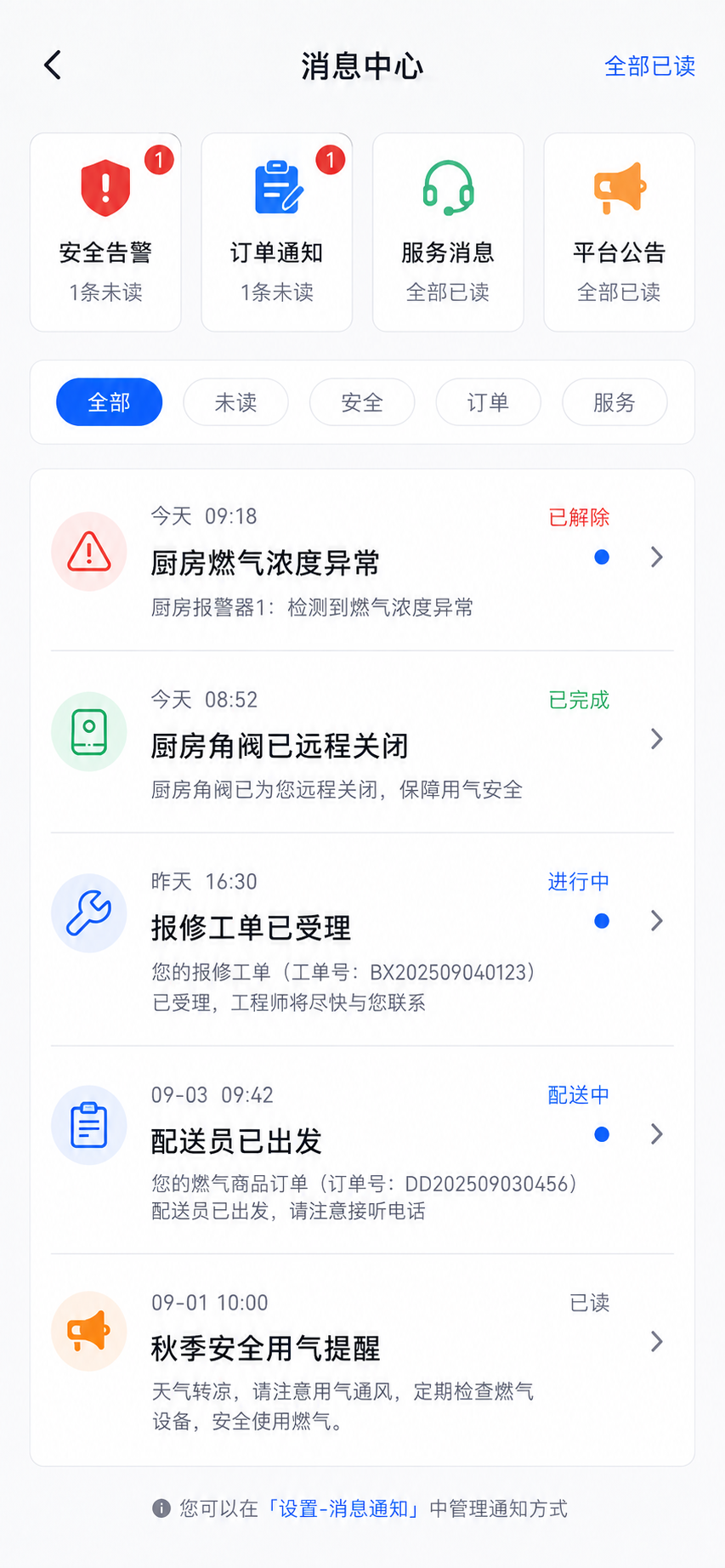Go back using the top-left arrow
The height and width of the screenshot is (1568, 725).
coord(53,65)
